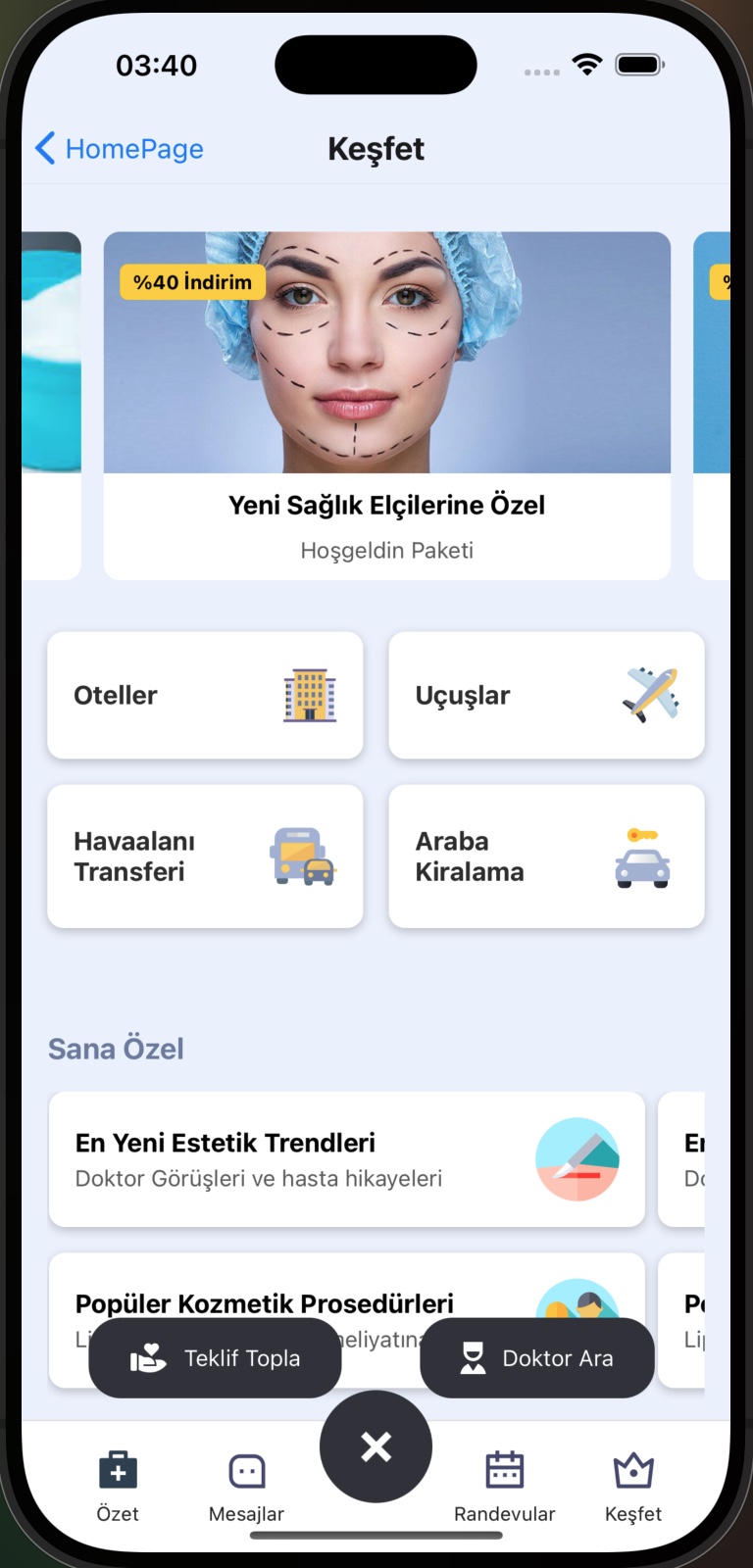Switch to the Özet tab
The width and height of the screenshot is (753, 1568).
[118, 1486]
